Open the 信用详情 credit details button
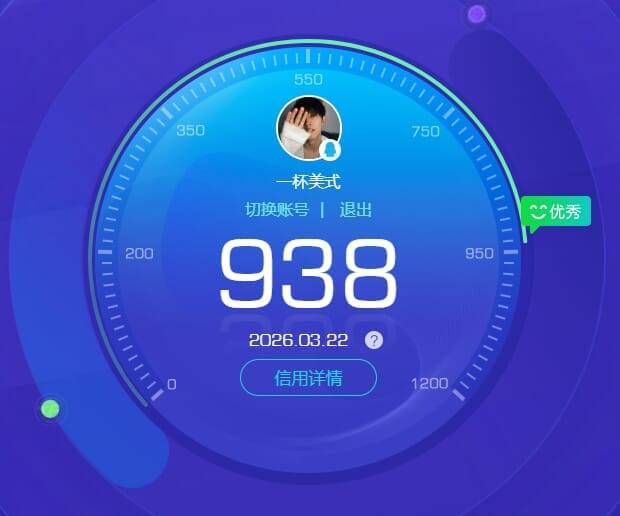Image resolution: width=620 pixels, height=516 pixels. point(308,378)
